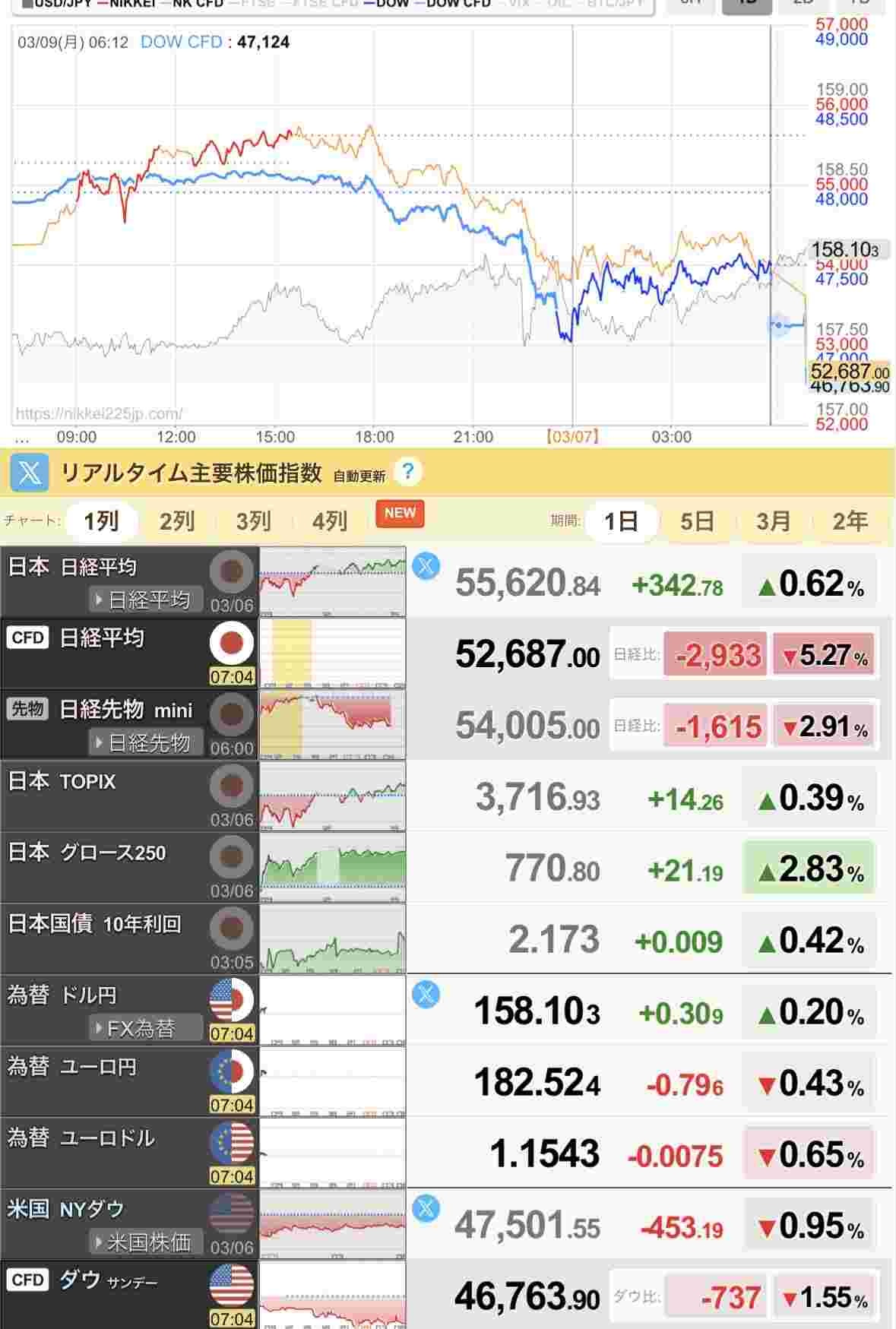Screen dimensions: 896x1329
Task: Share 日経平均 value via X icon
Action: point(426,566)
